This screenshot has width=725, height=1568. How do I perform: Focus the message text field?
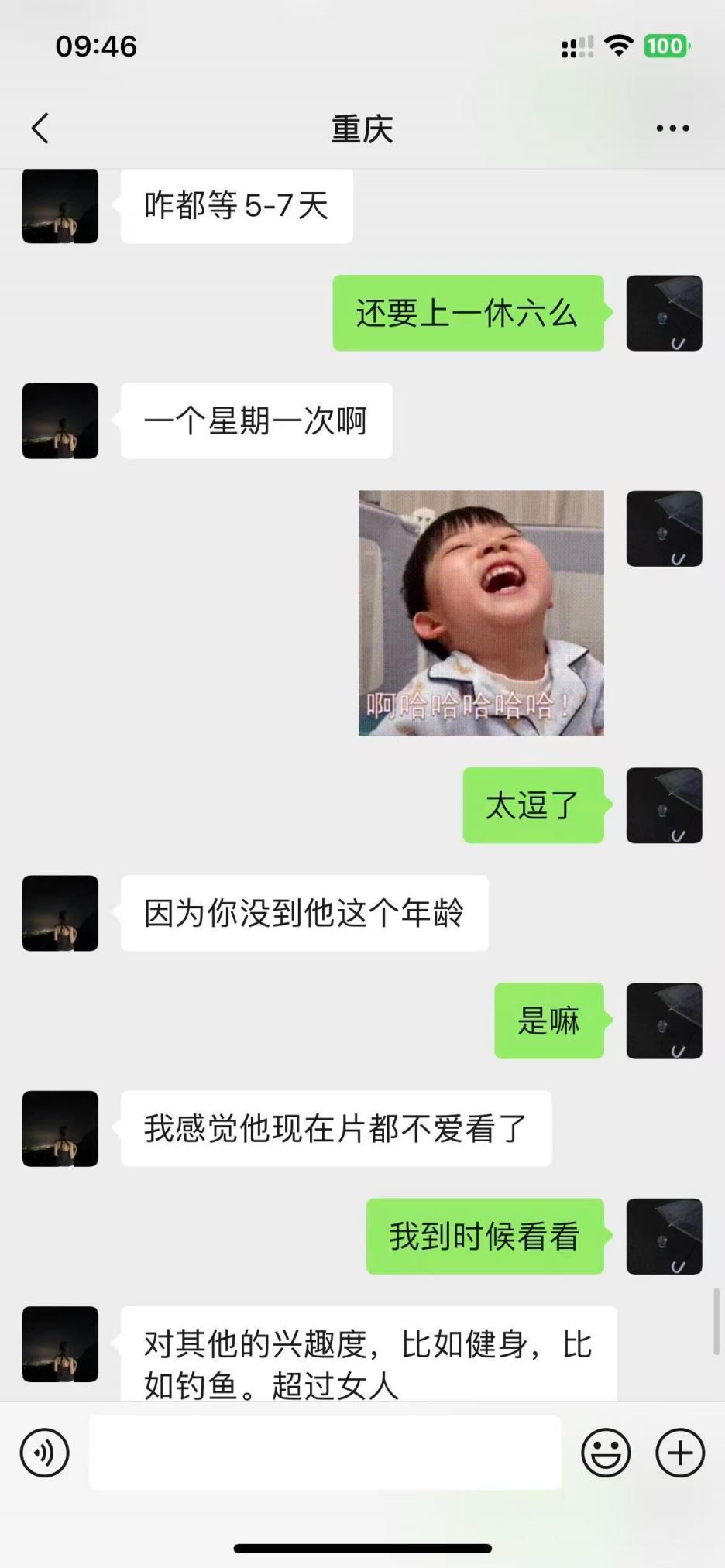click(325, 1453)
